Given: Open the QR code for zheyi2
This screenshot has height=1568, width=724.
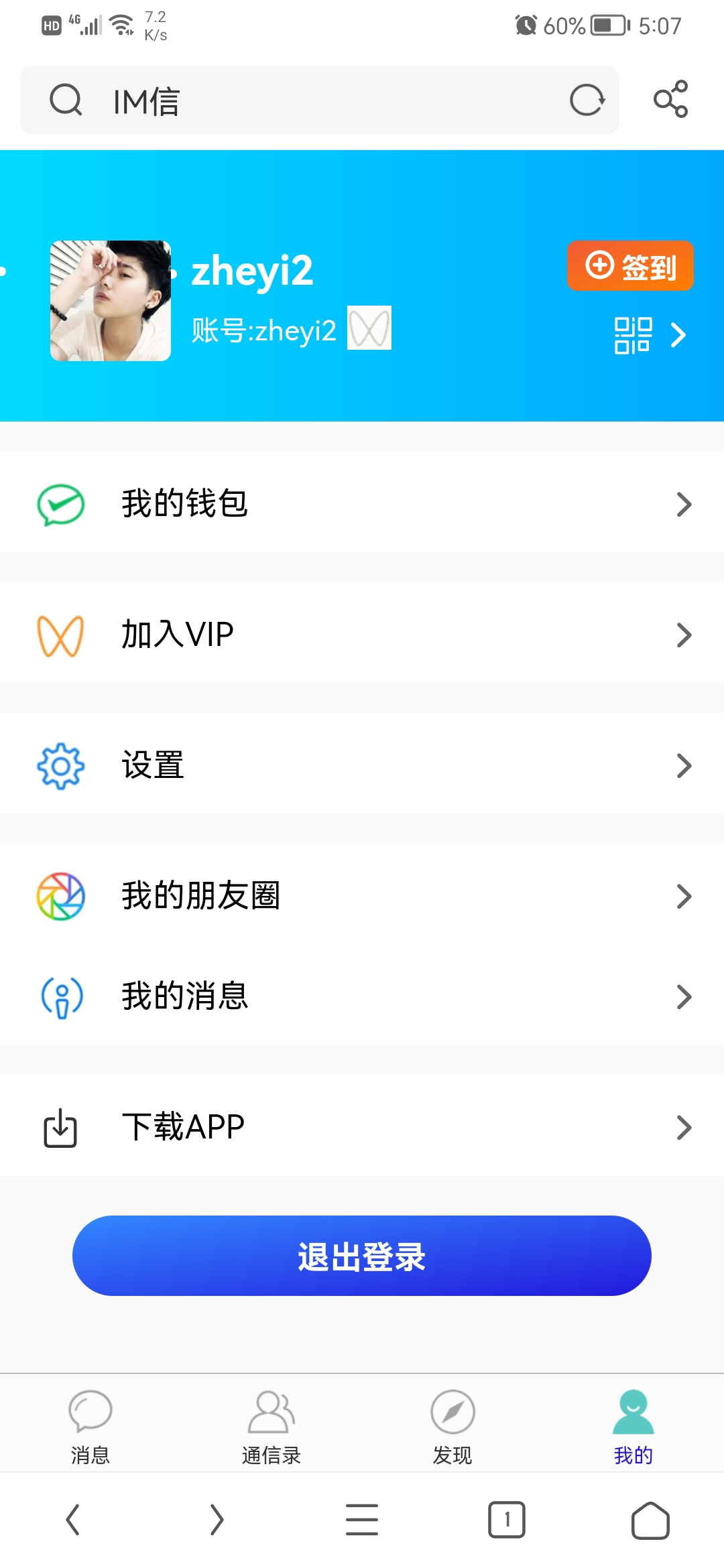Looking at the screenshot, I should click(x=633, y=335).
